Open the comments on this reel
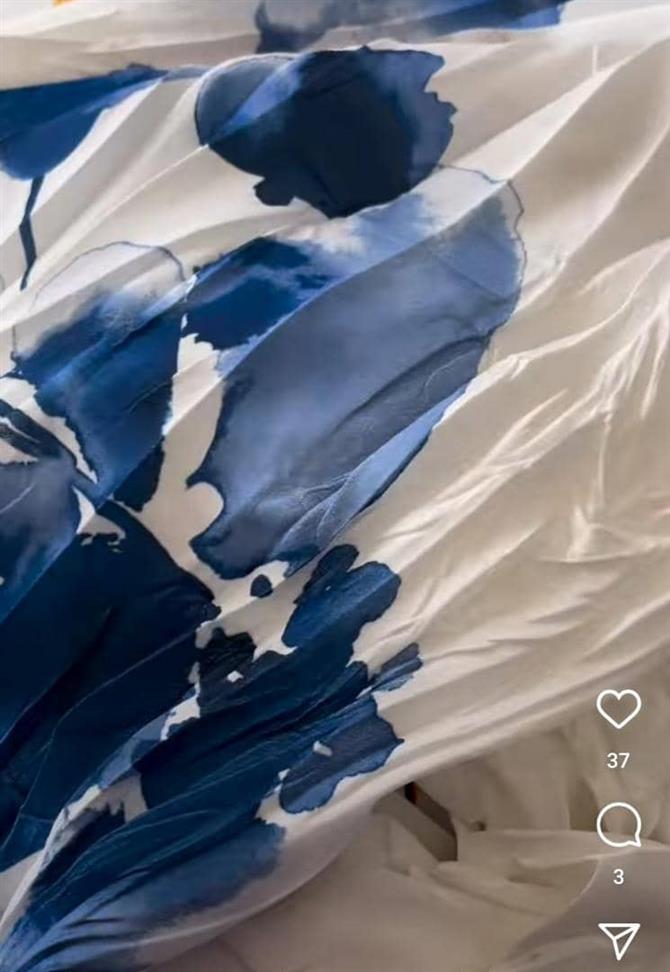The image size is (670, 972). click(x=619, y=825)
